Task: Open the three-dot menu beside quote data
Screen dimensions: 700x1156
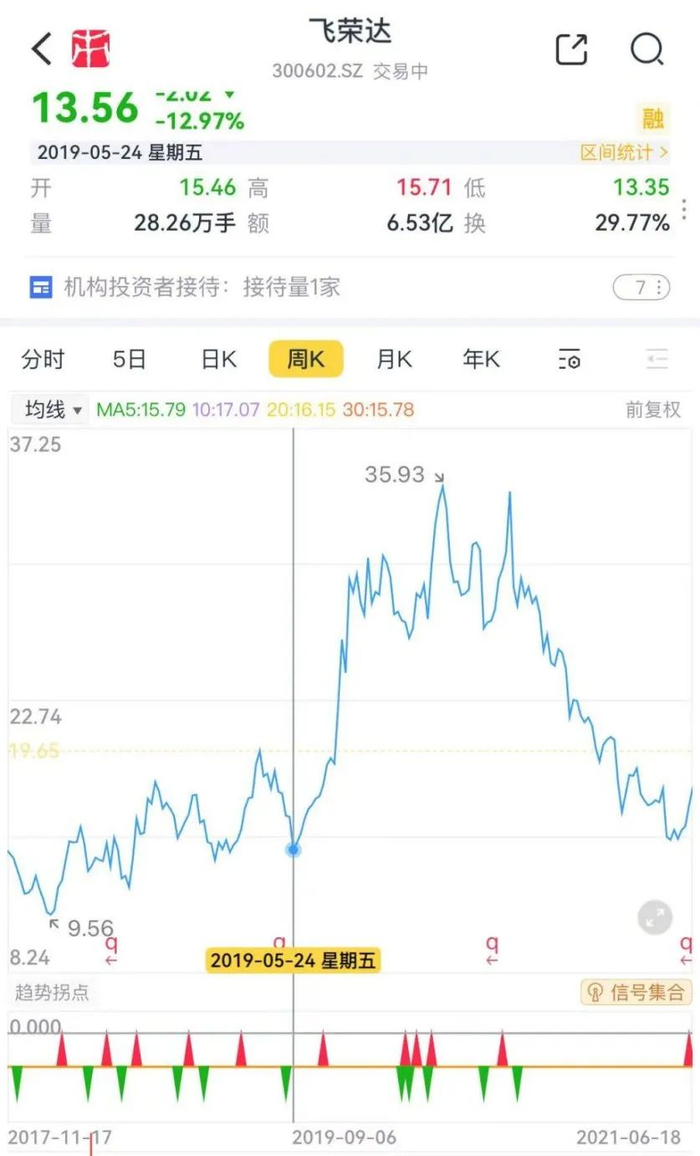Action: (x=684, y=209)
